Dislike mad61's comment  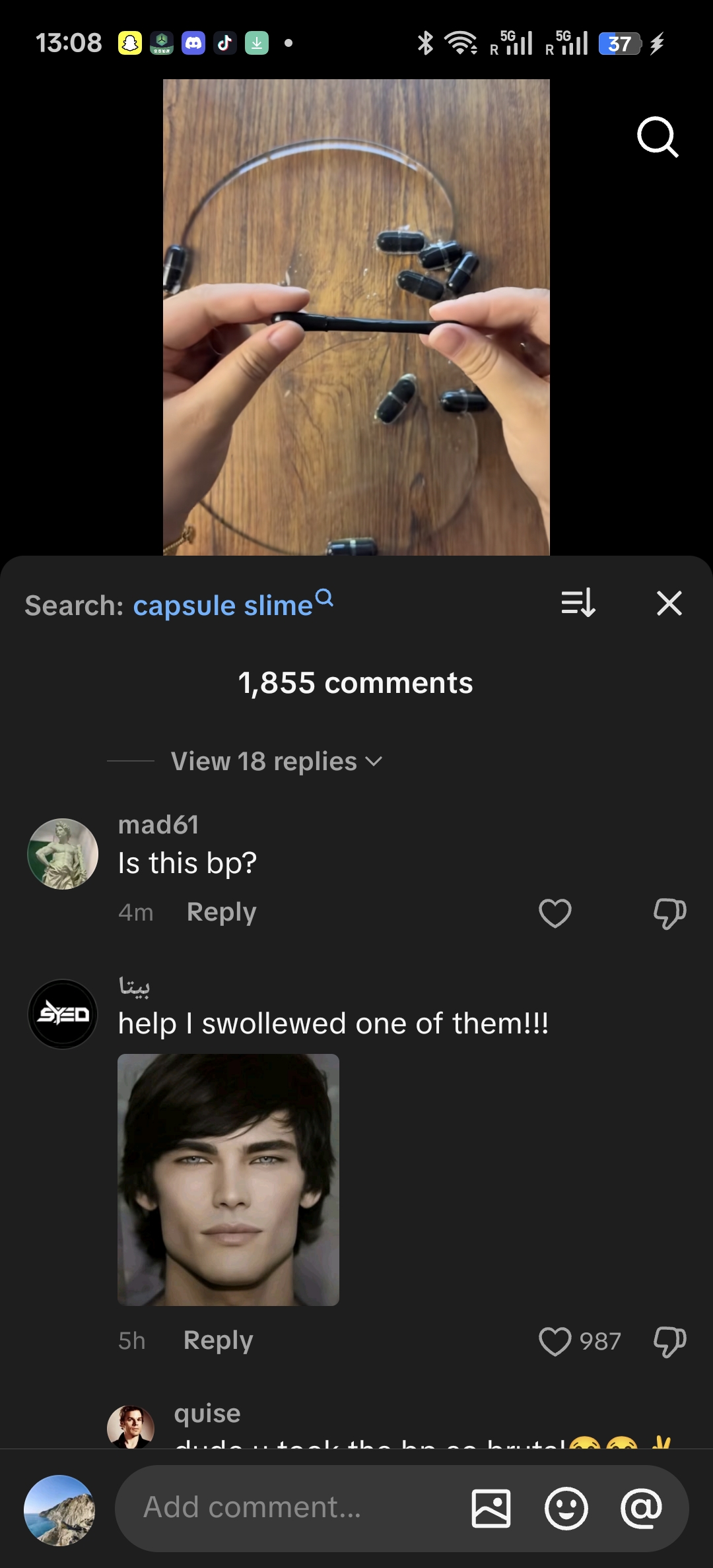(x=669, y=913)
